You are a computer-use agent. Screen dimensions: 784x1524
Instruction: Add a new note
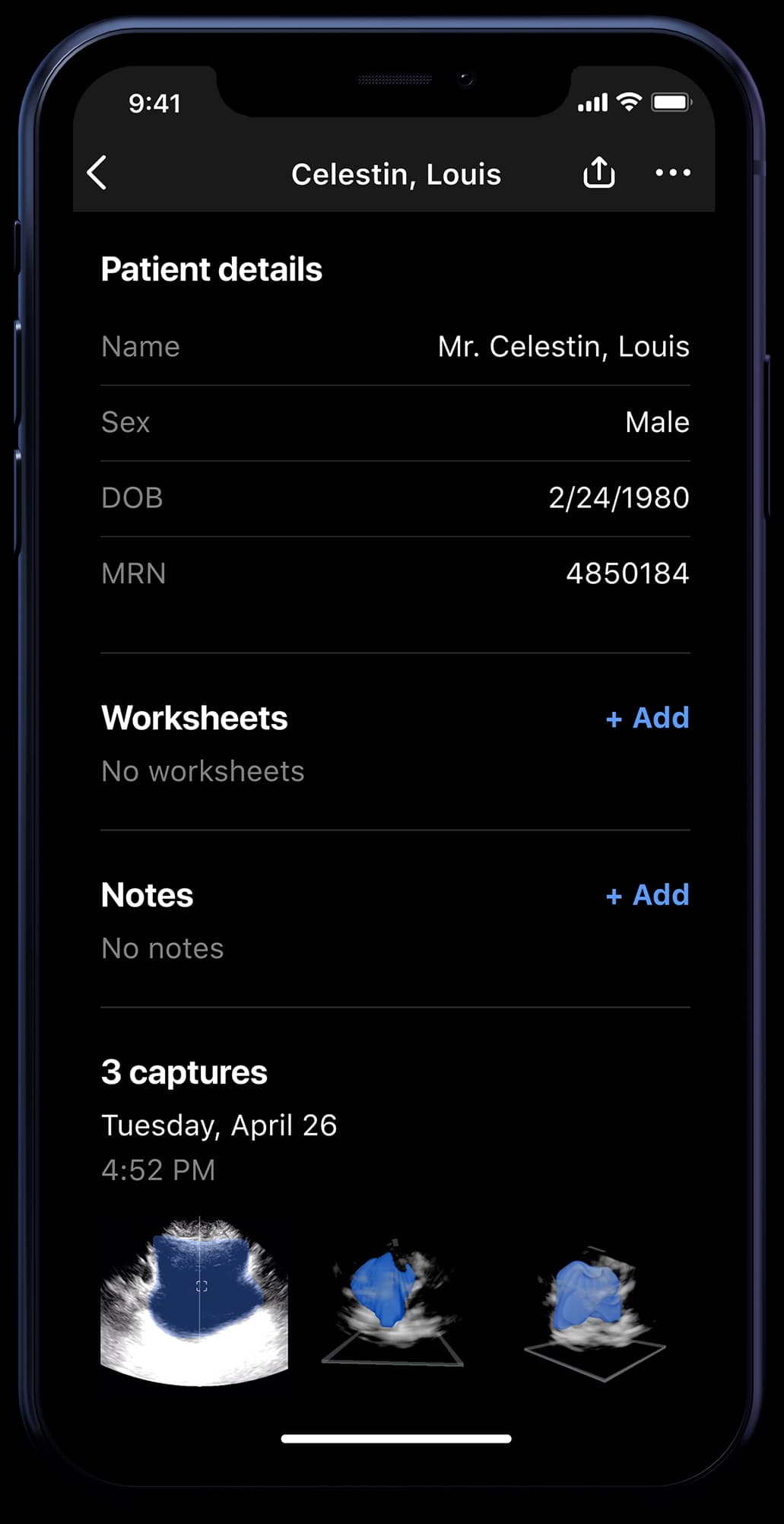[647, 895]
